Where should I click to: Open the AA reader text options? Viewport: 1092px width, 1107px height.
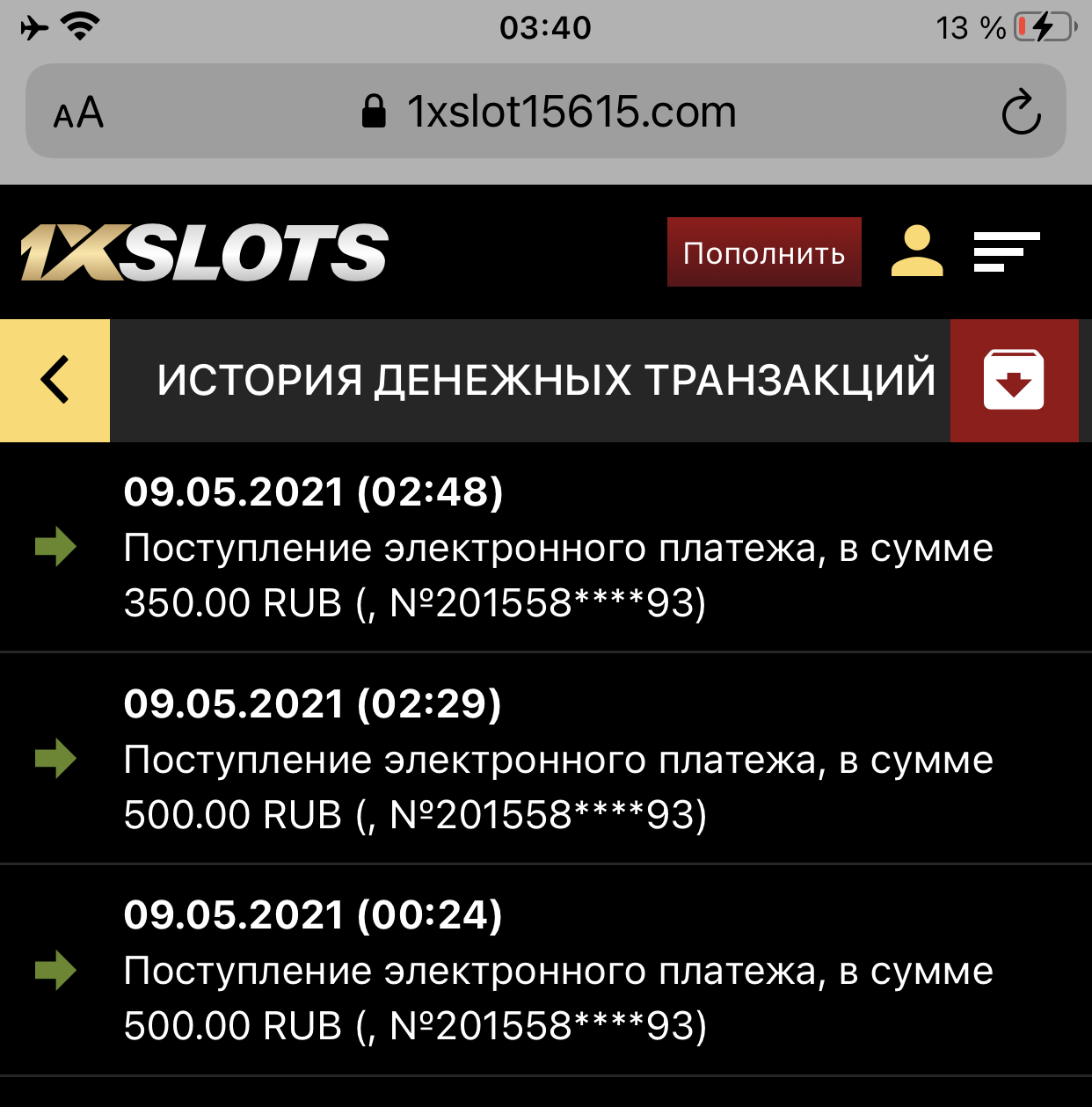click(x=78, y=113)
